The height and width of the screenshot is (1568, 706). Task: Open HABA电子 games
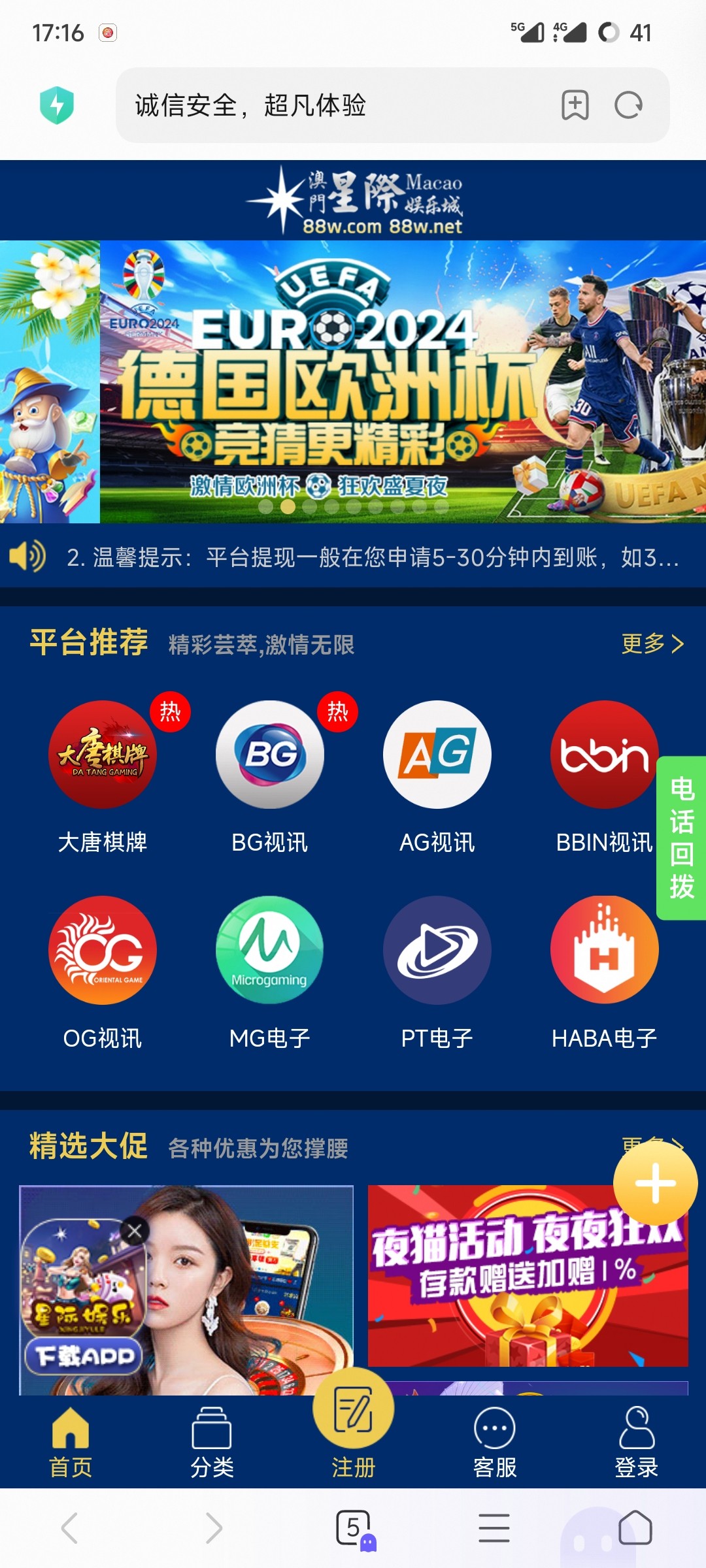coord(604,950)
